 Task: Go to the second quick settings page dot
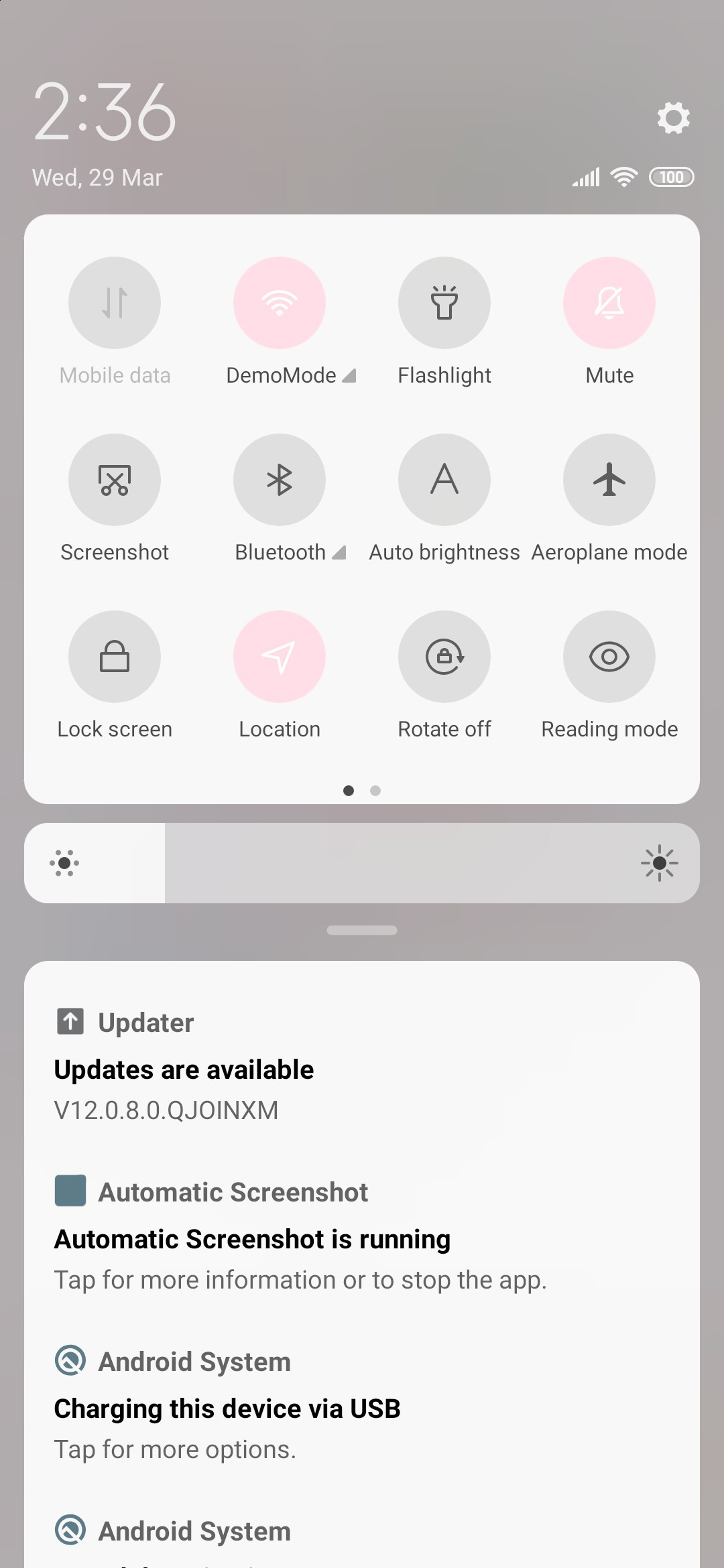[375, 791]
